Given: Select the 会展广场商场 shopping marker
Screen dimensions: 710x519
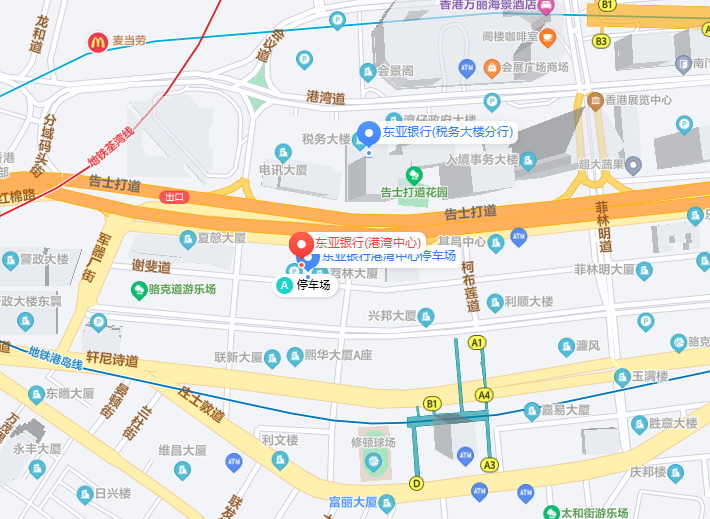Looking at the screenshot, I should [491, 68].
